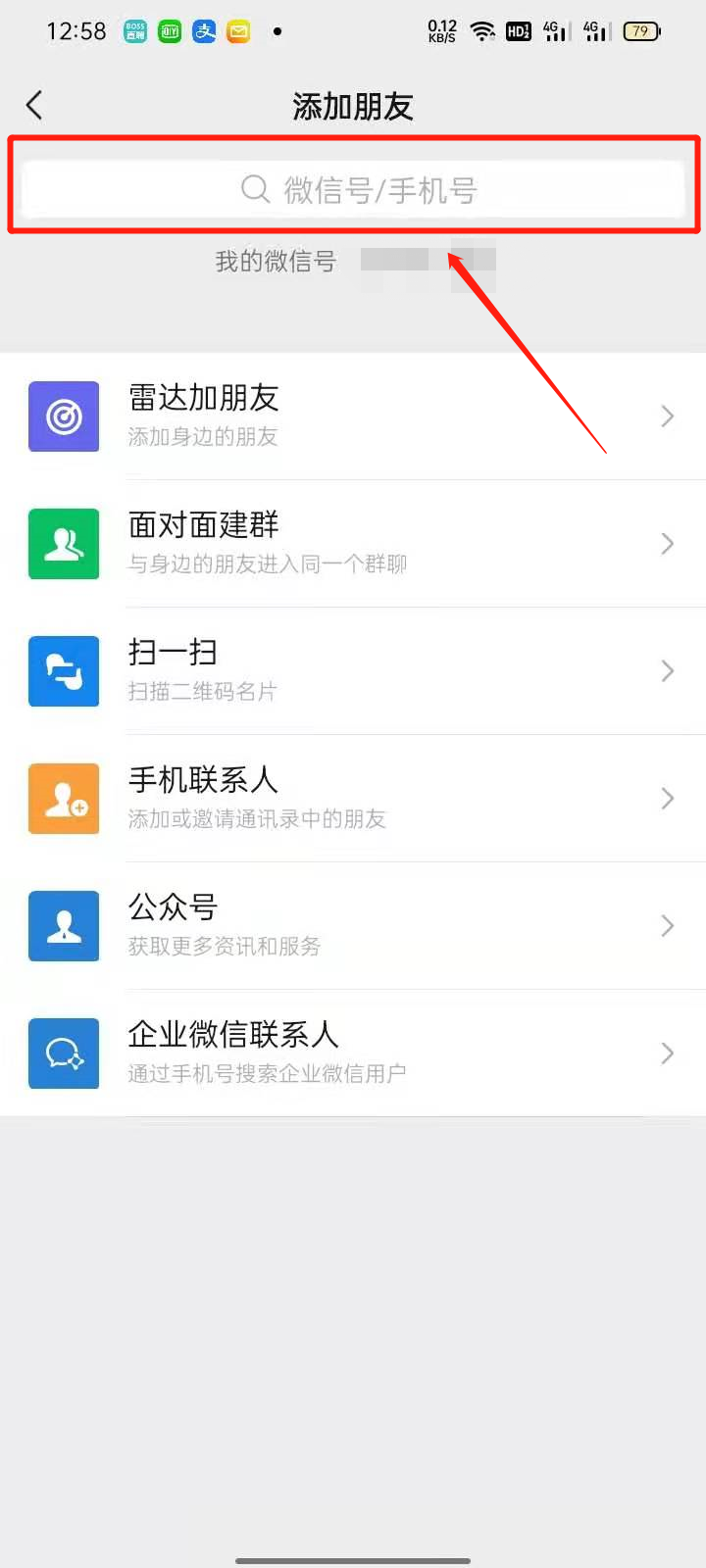Open 企业微信联系人 search by phone
Viewport: 706px width, 1568px height.
(x=353, y=1053)
